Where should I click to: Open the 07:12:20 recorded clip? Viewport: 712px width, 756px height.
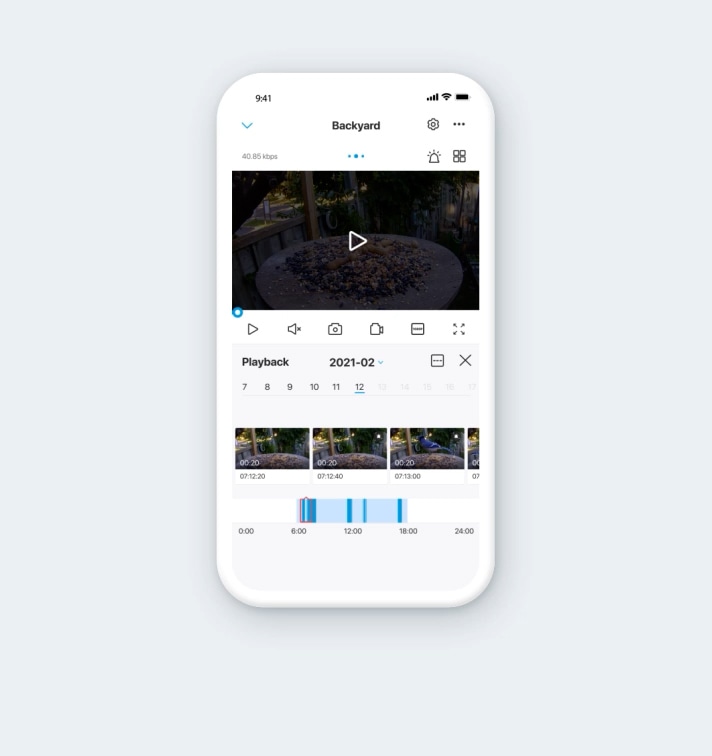[272, 450]
